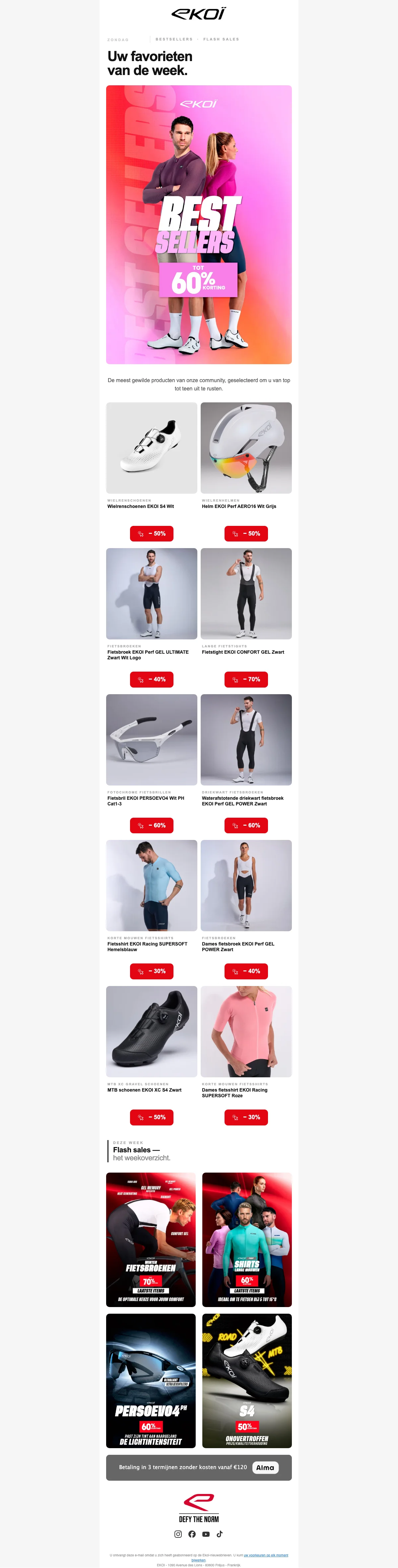This screenshot has width=398, height=1568.
Task: Tap the -30% button for Fietsshirt SUPERSOFT Hemelsblauw
Action: pos(152,971)
